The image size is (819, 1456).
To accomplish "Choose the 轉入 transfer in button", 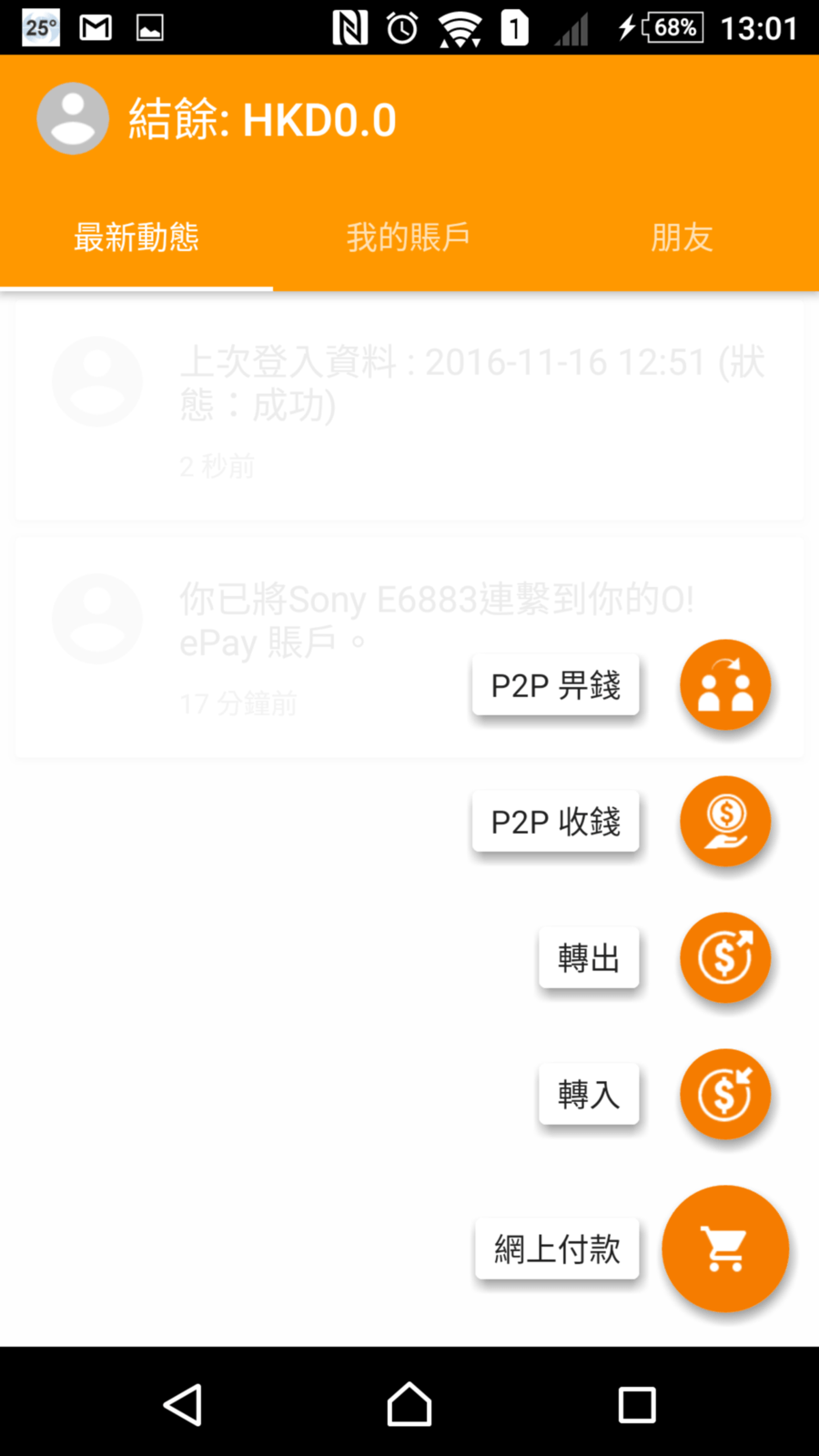I will (725, 1095).
